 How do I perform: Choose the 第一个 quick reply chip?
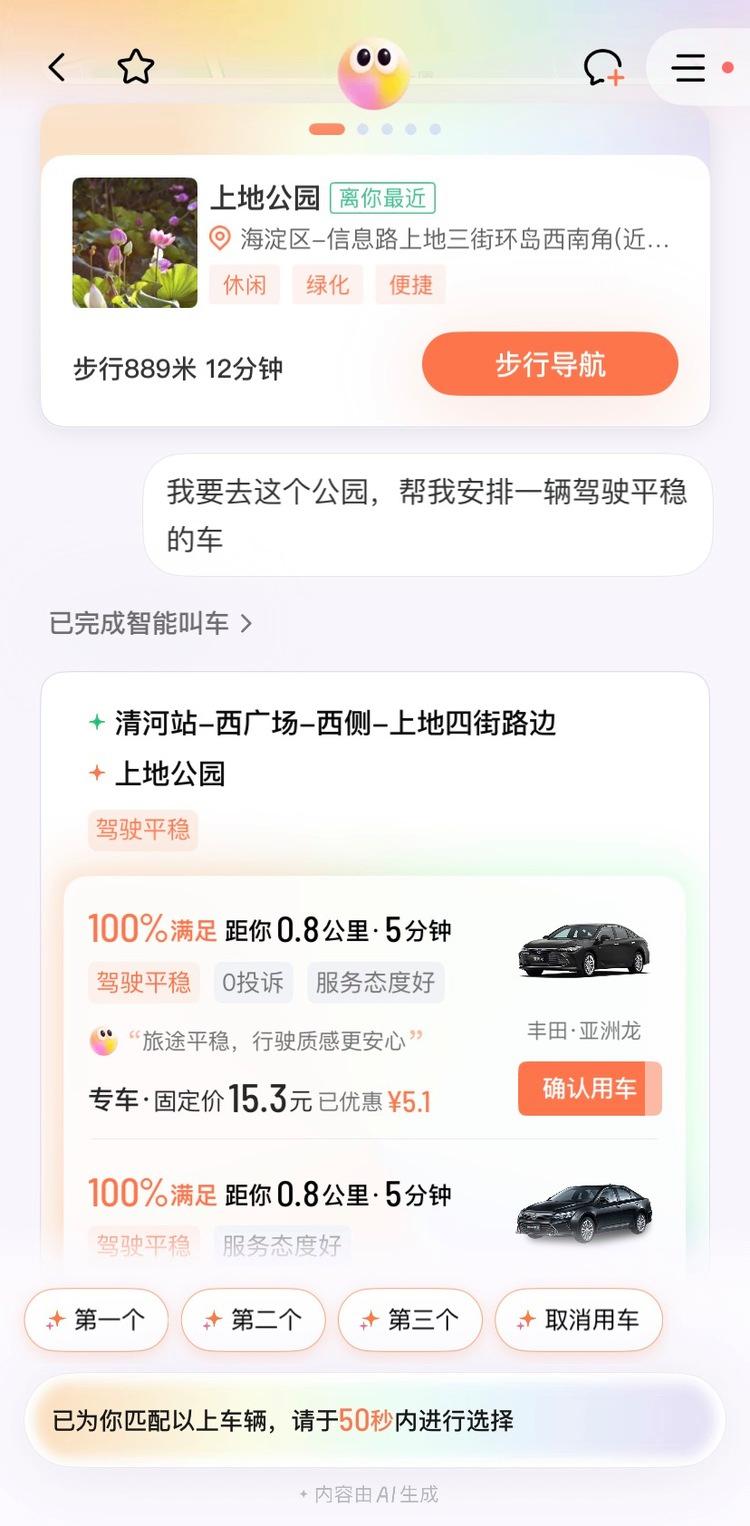(x=95, y=1320)
